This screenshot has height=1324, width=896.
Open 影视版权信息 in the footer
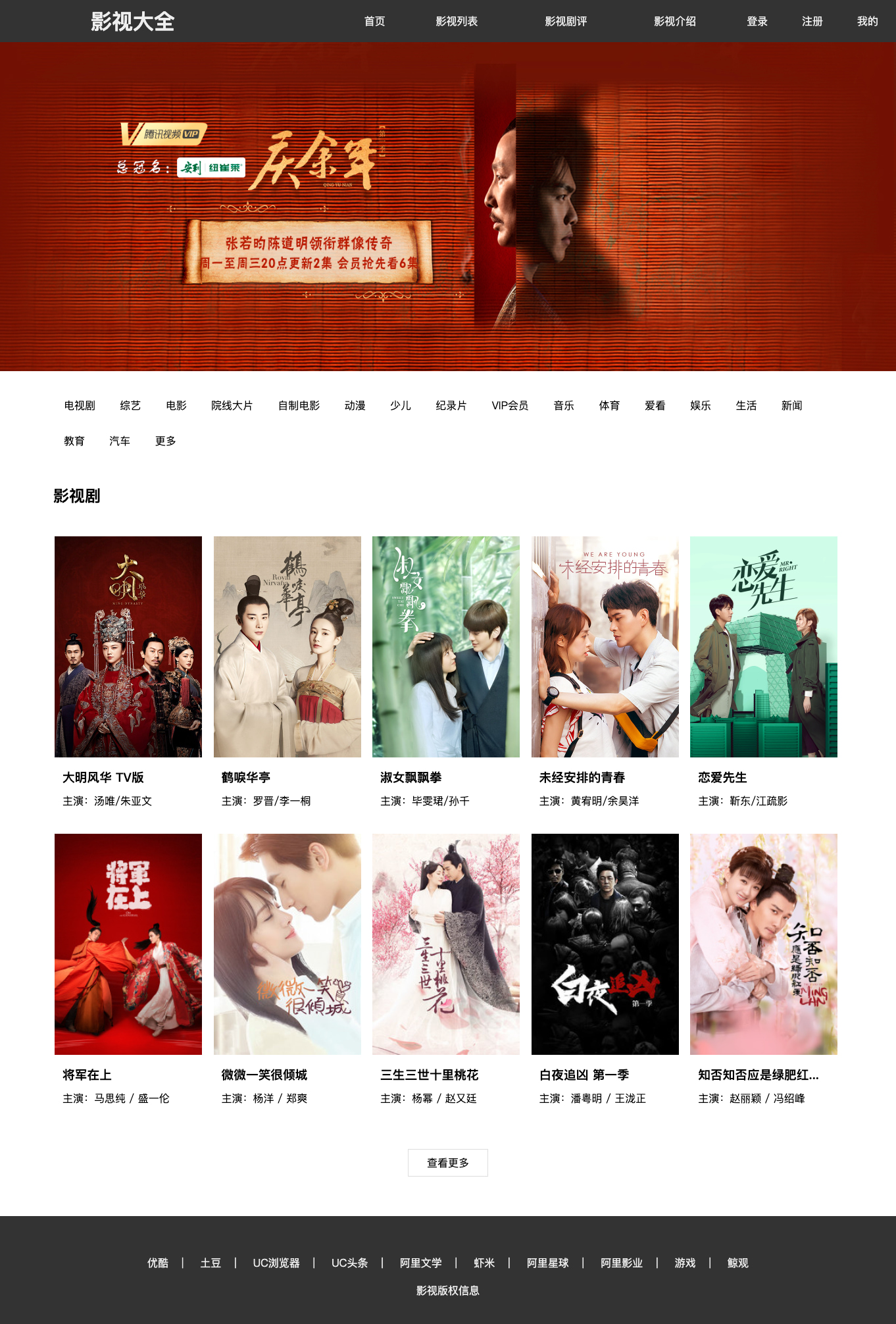[448, 1290]
